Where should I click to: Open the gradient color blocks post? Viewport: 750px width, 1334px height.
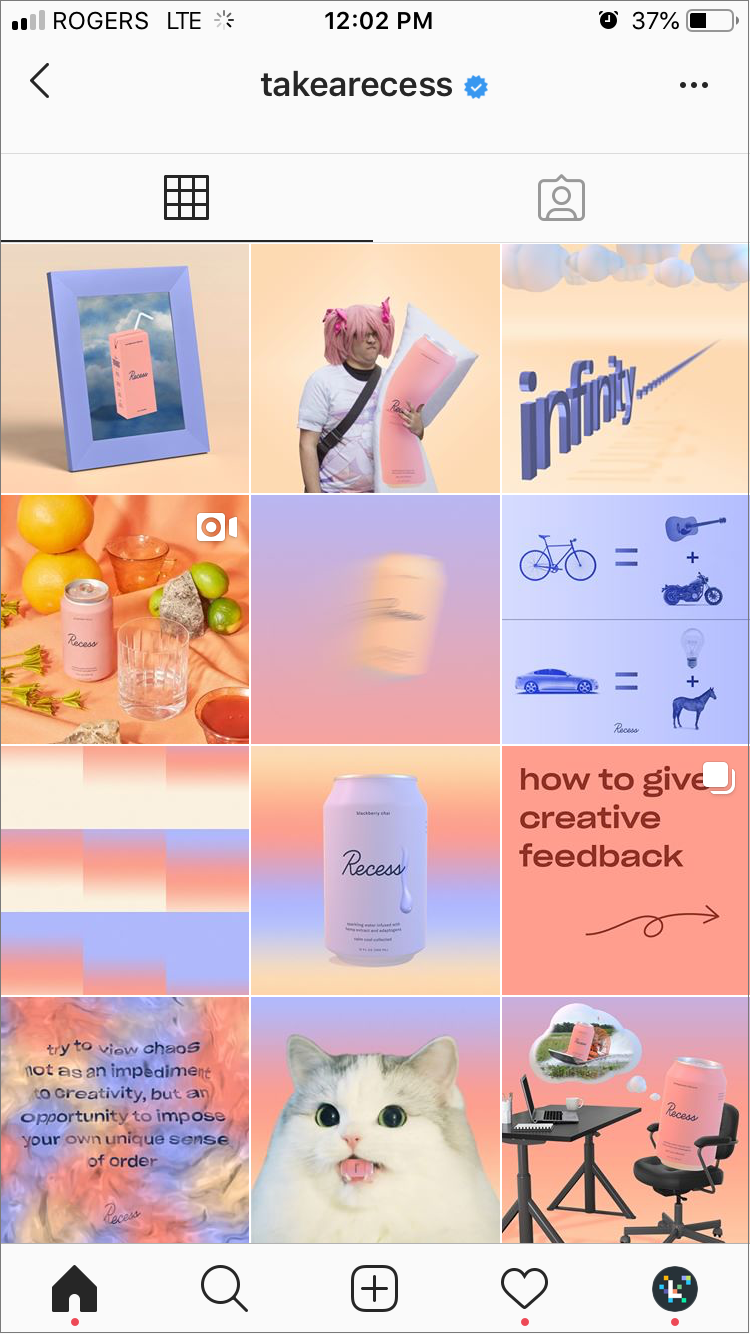pyautogui.click(x=125, y=870)
